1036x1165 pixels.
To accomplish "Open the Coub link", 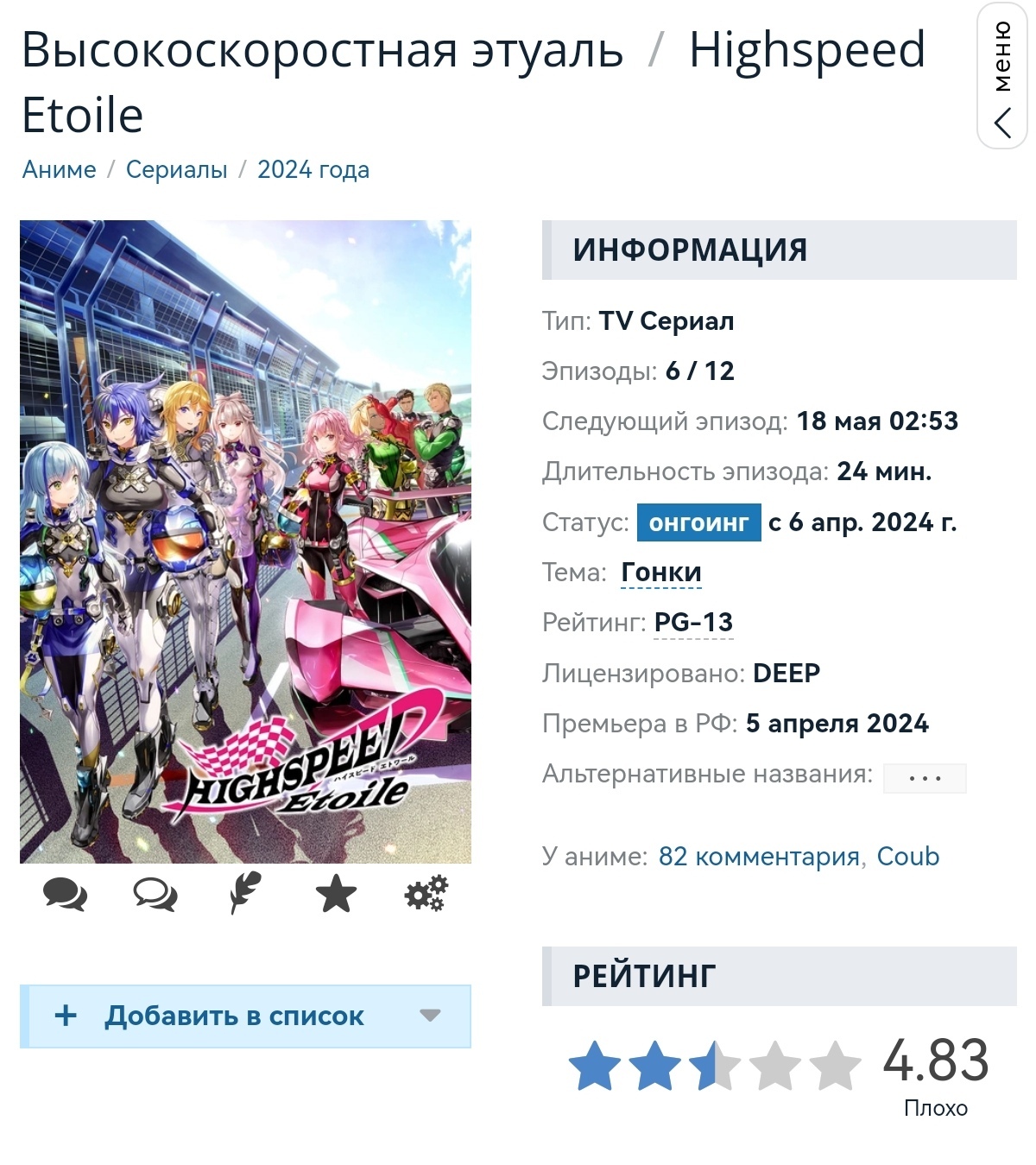I will pos(907,856).
